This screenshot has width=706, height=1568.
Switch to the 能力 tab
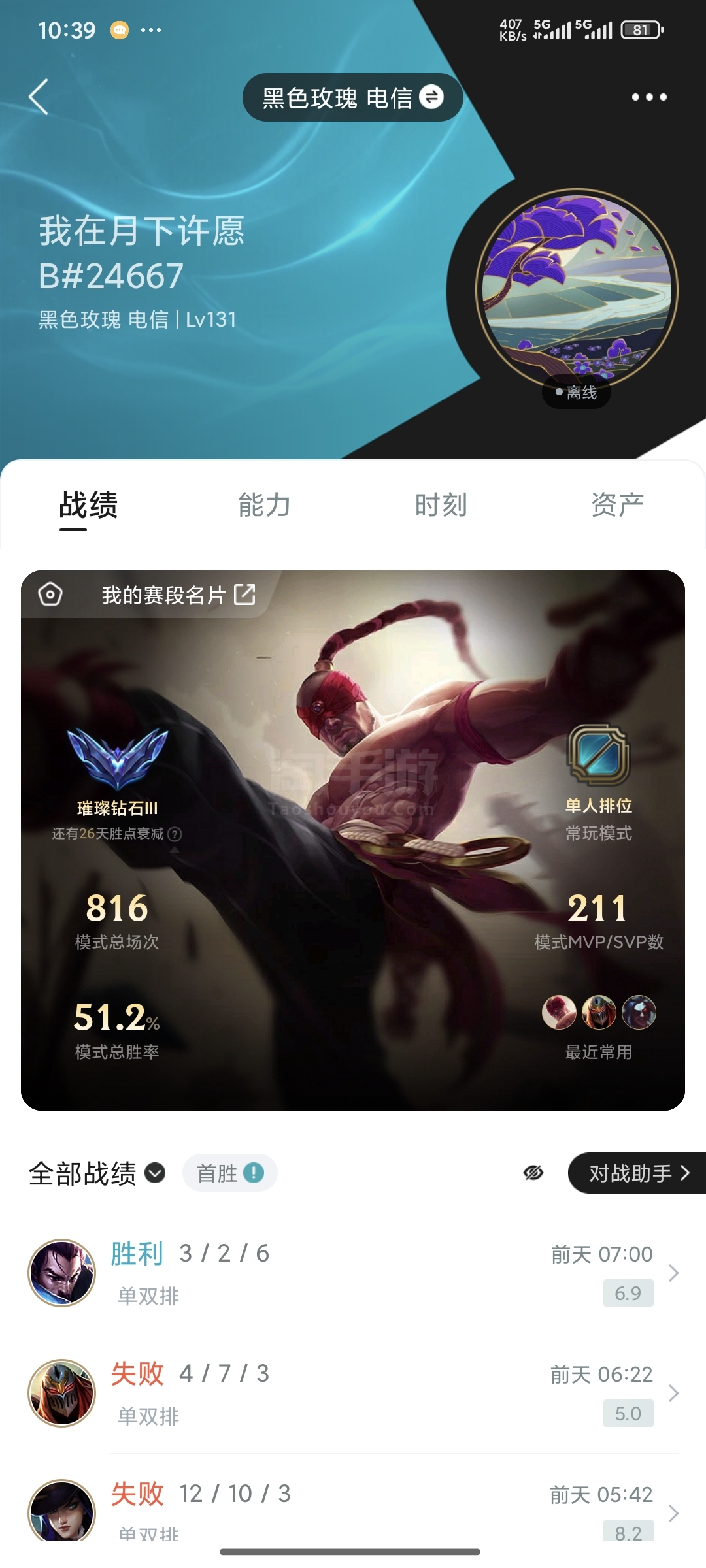tap(264, 505)
